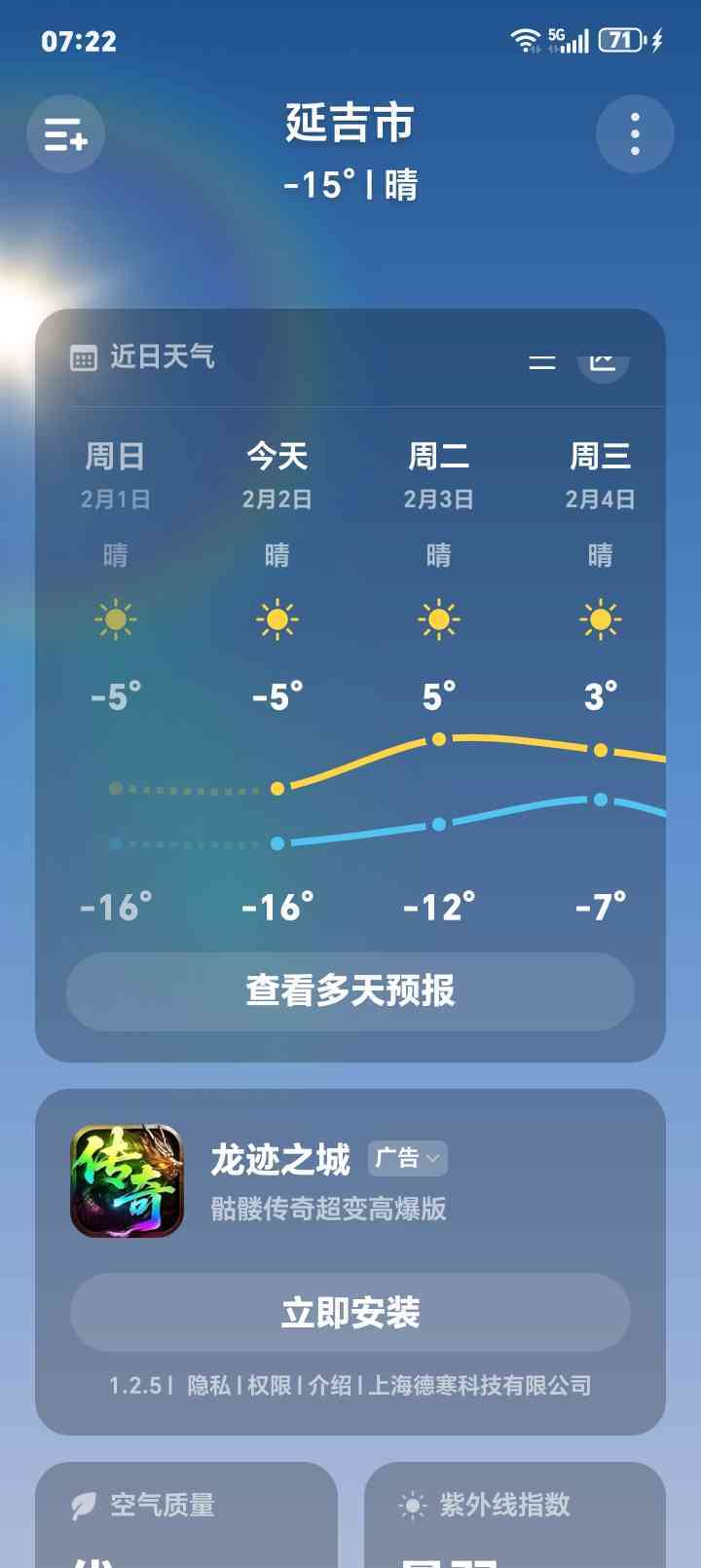Switch forecast to chart view
The width and height of the screenshot is (701, 1568).
[604, 361]
